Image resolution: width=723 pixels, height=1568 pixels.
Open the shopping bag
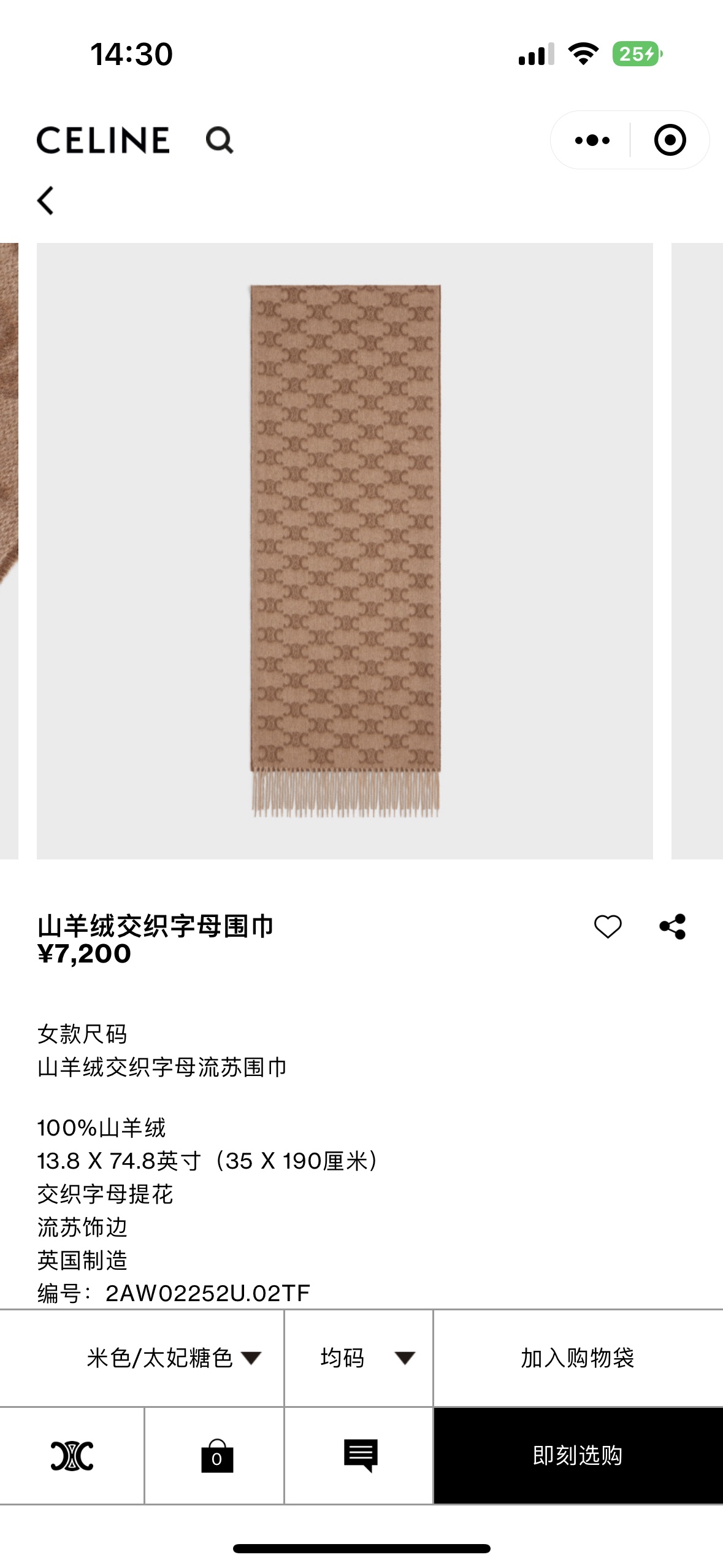click(x=216, y=1455)
